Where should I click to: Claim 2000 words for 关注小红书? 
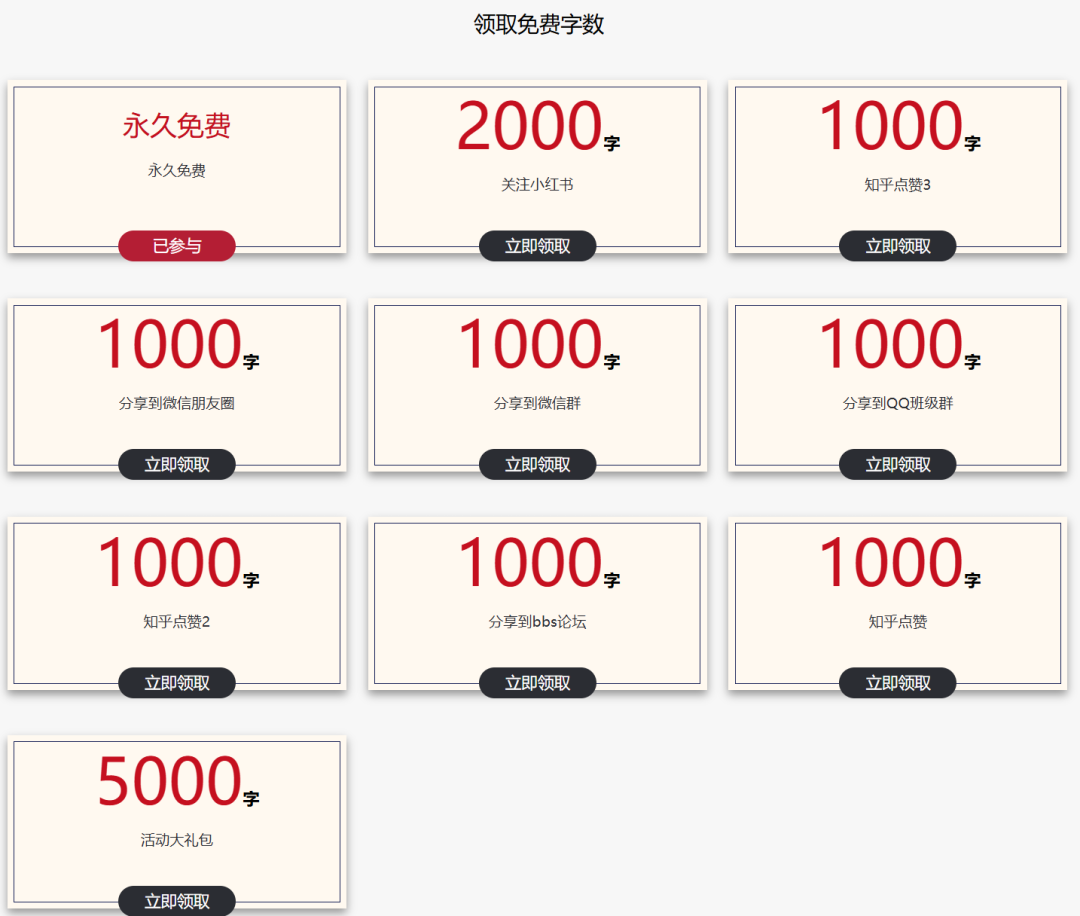(x=537, y=246)
